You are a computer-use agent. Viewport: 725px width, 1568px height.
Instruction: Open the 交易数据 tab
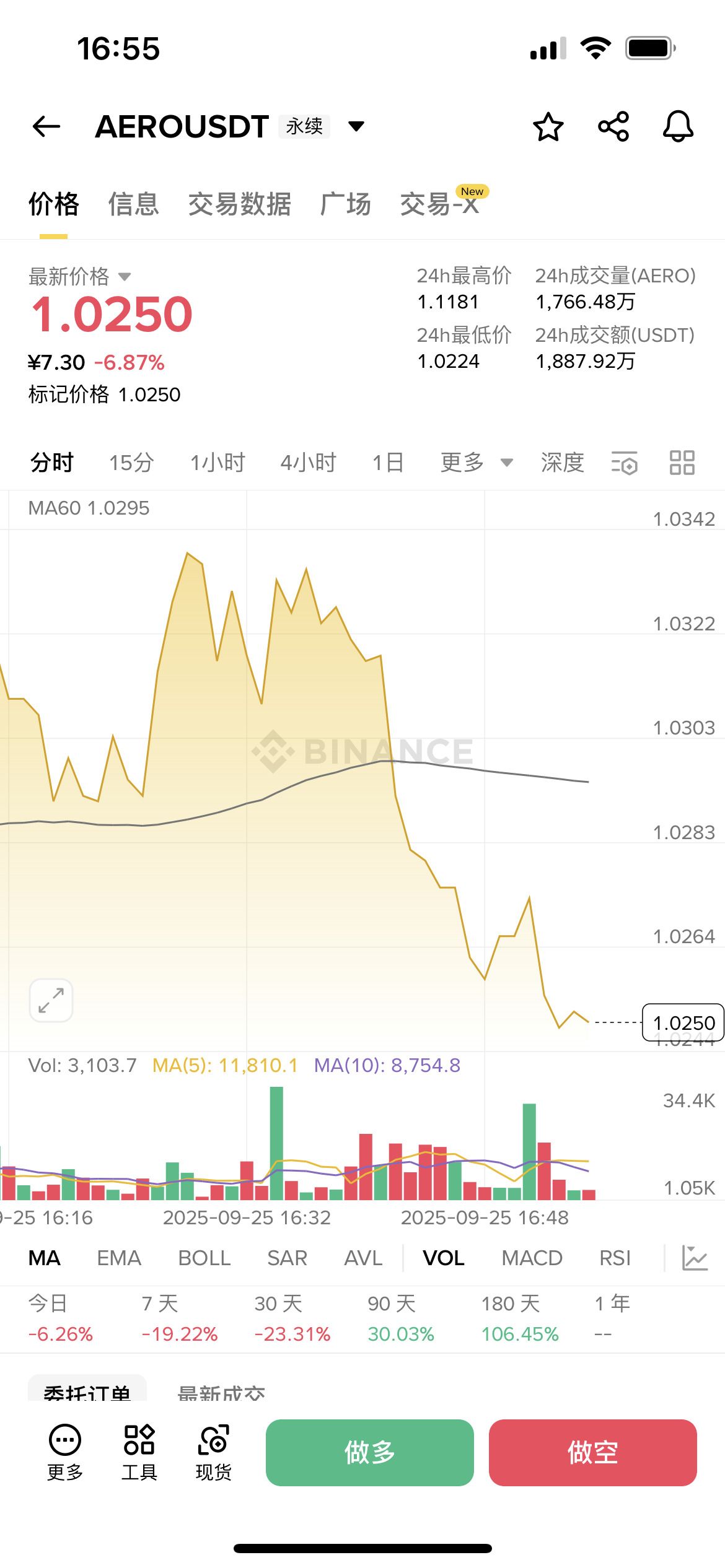pyautogui.click(x=240, y=204)
